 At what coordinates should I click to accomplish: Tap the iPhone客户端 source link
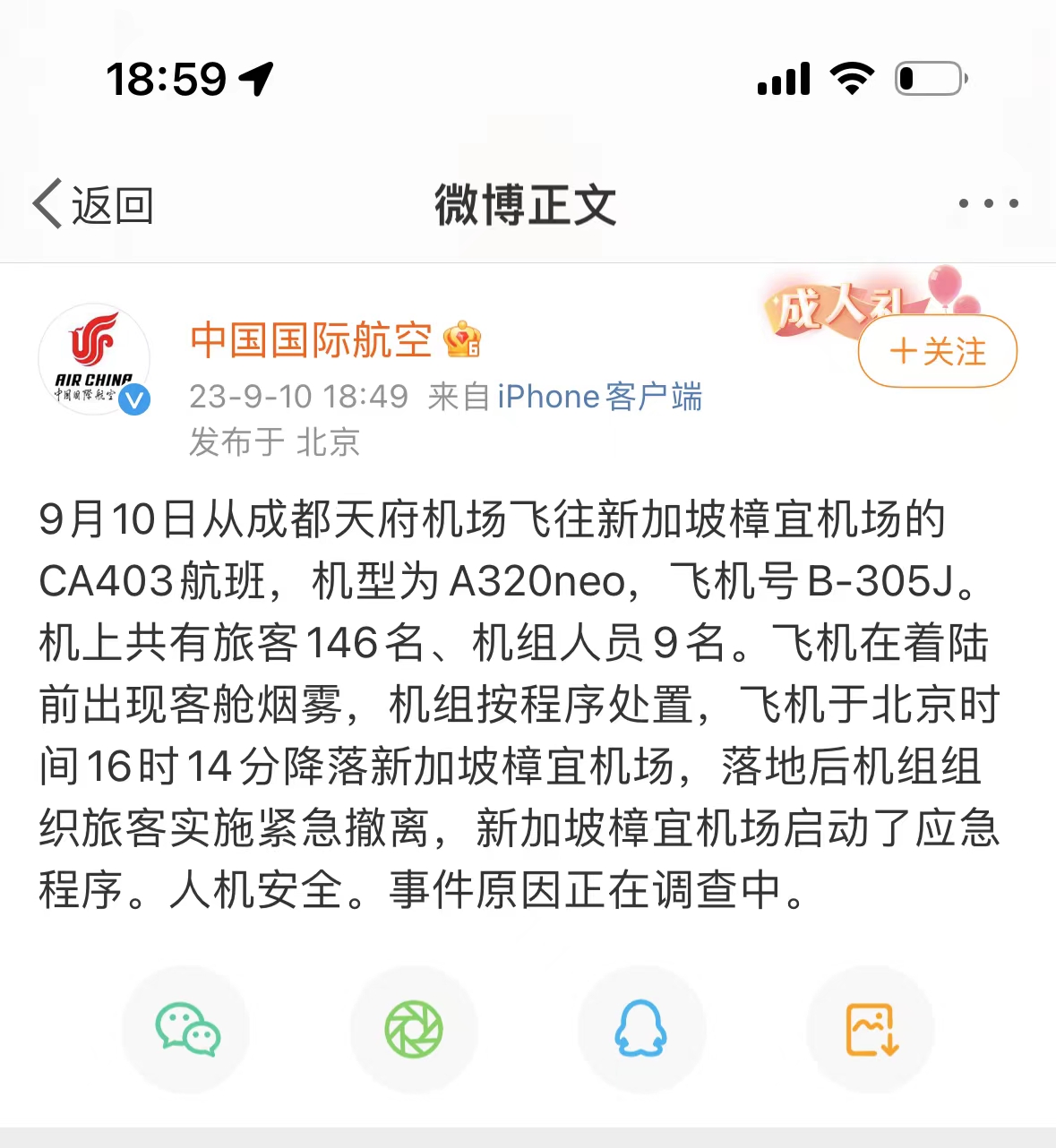(599, 397)
